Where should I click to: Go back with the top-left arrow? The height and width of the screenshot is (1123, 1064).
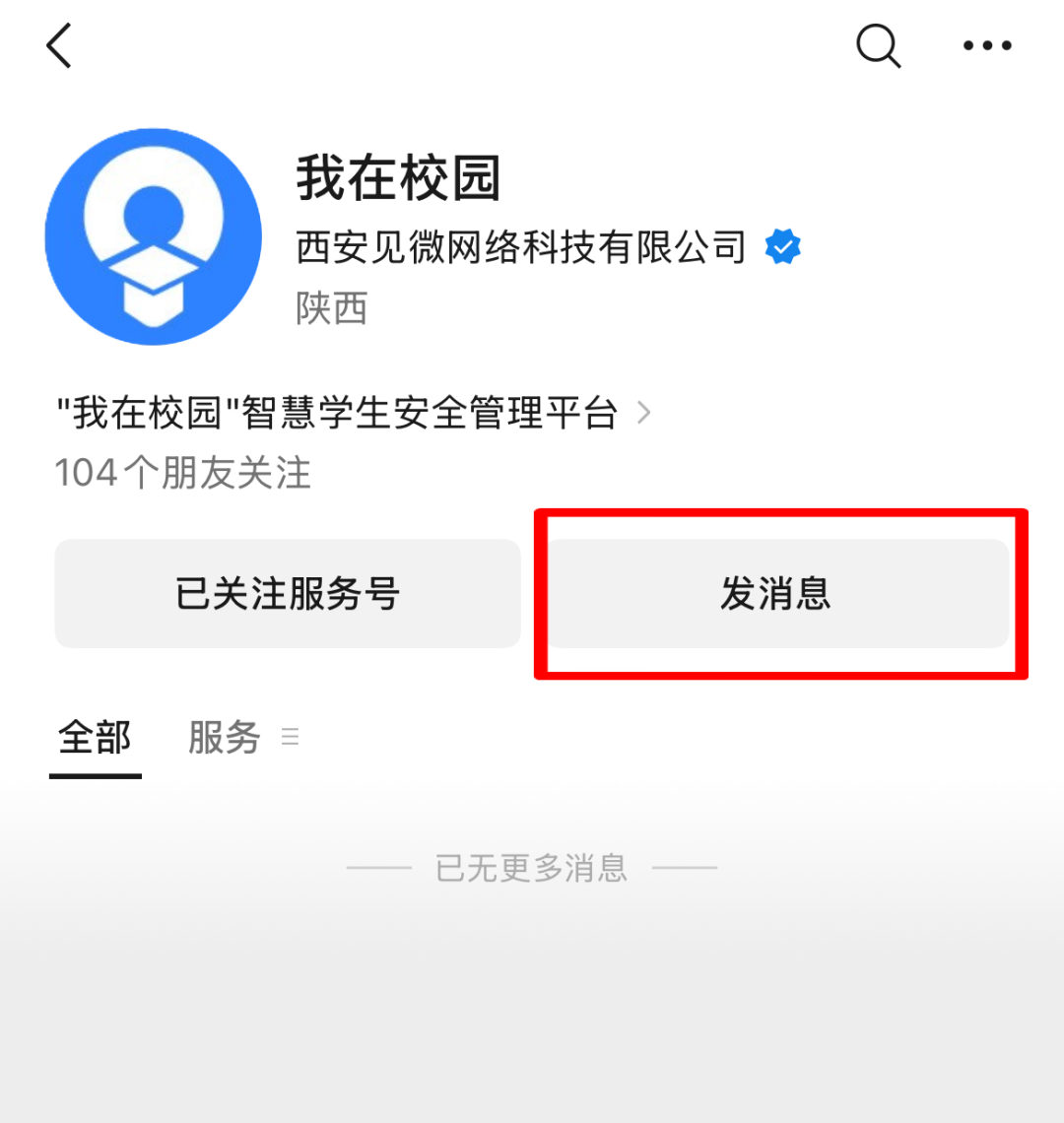(59, 46)
